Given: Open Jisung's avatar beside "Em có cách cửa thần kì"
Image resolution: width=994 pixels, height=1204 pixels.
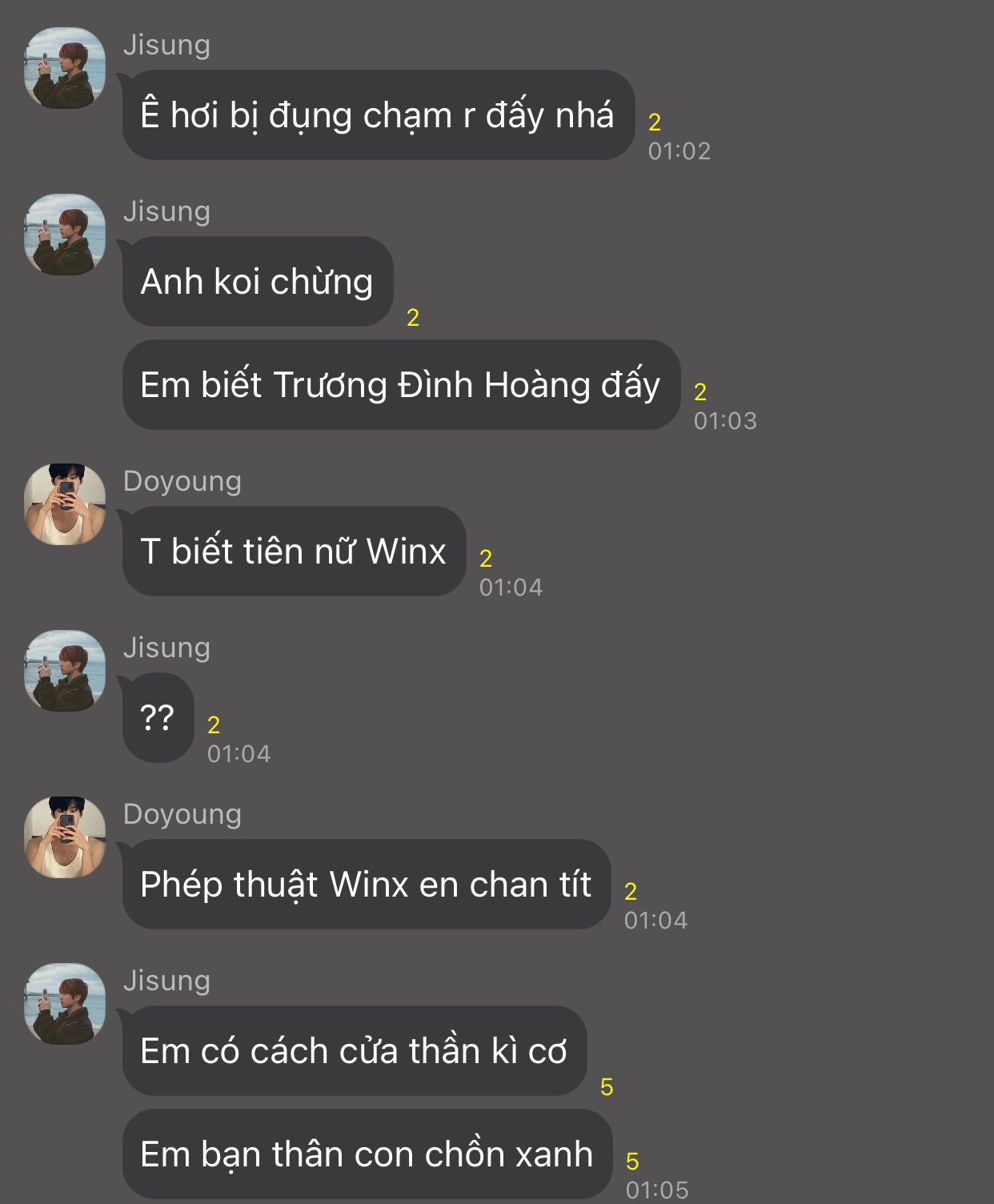Looking at the screenshot, I should [x=65, y=1004].
